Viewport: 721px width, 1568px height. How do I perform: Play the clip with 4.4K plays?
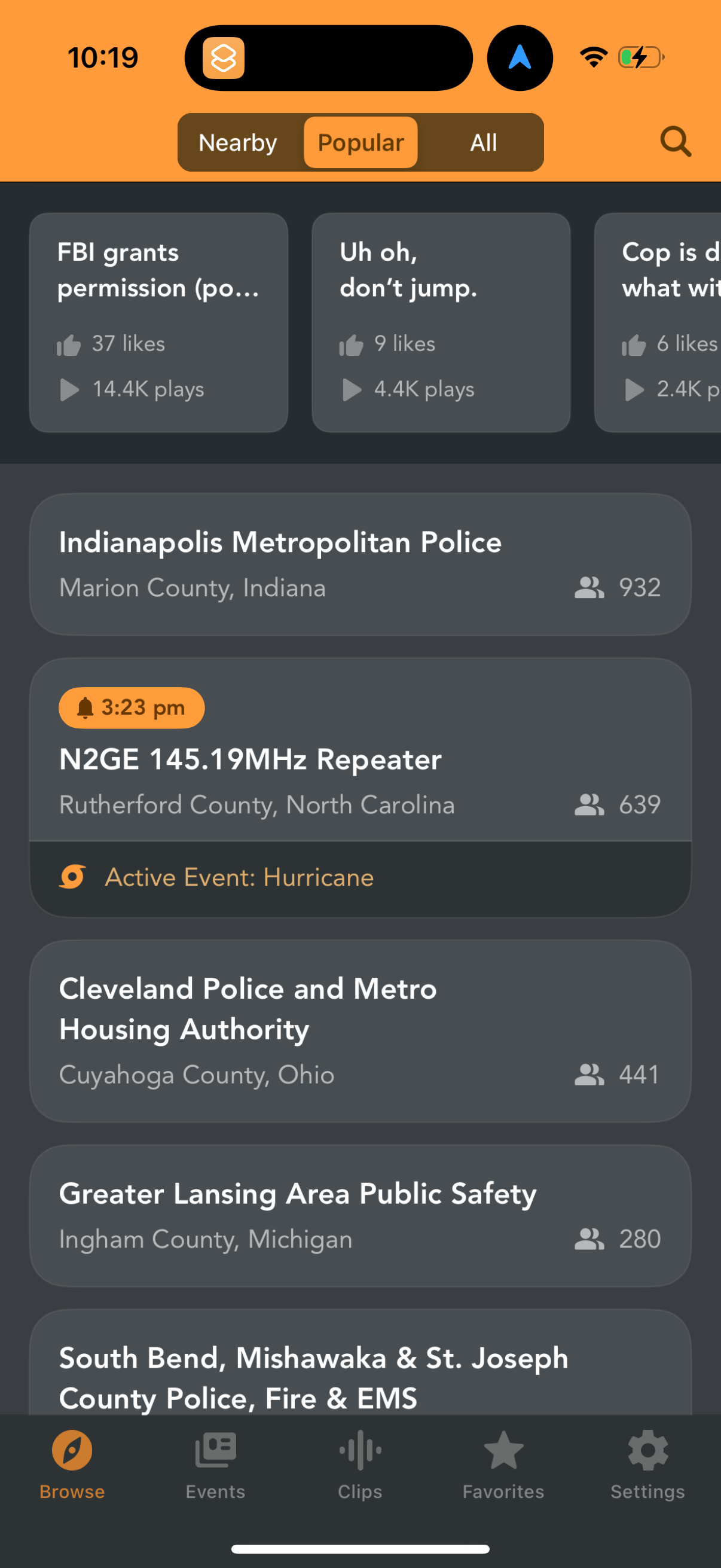(352, 389)
